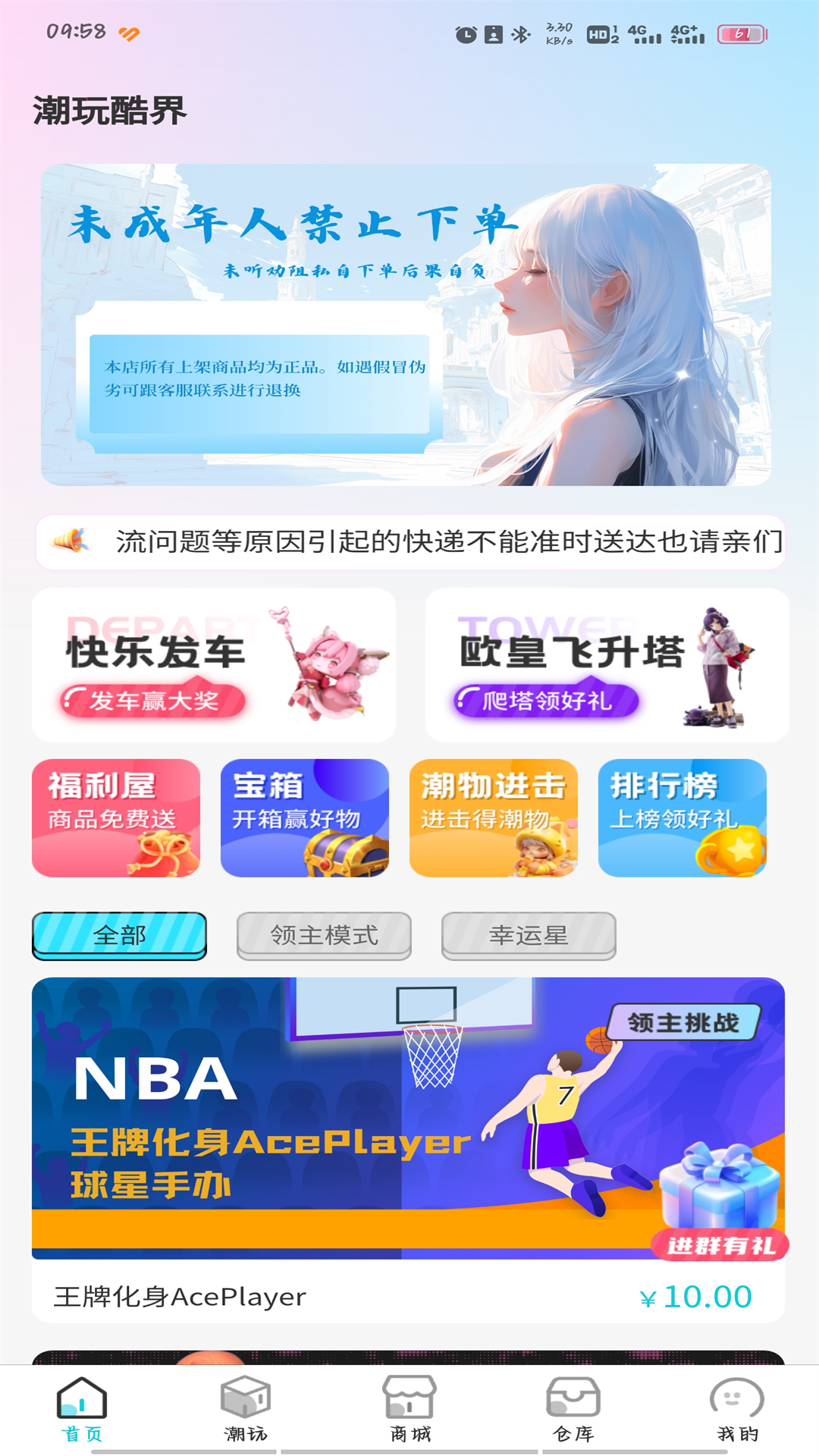This screenshot has height=1456, width=819.
Task: Switch to the 商城 tab
Action: (409, 1410)
